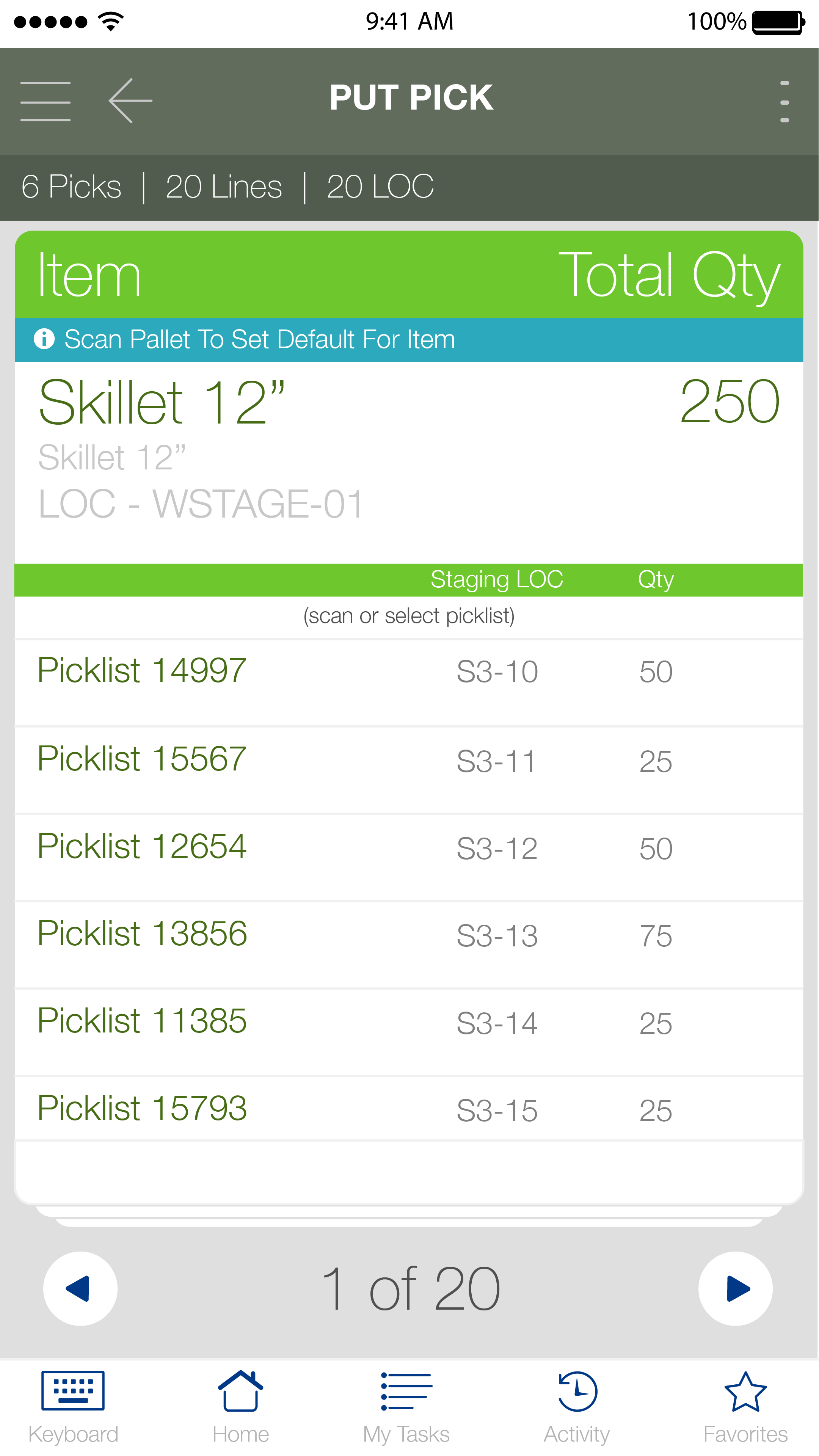Go to the previous item

(80, 1288)
